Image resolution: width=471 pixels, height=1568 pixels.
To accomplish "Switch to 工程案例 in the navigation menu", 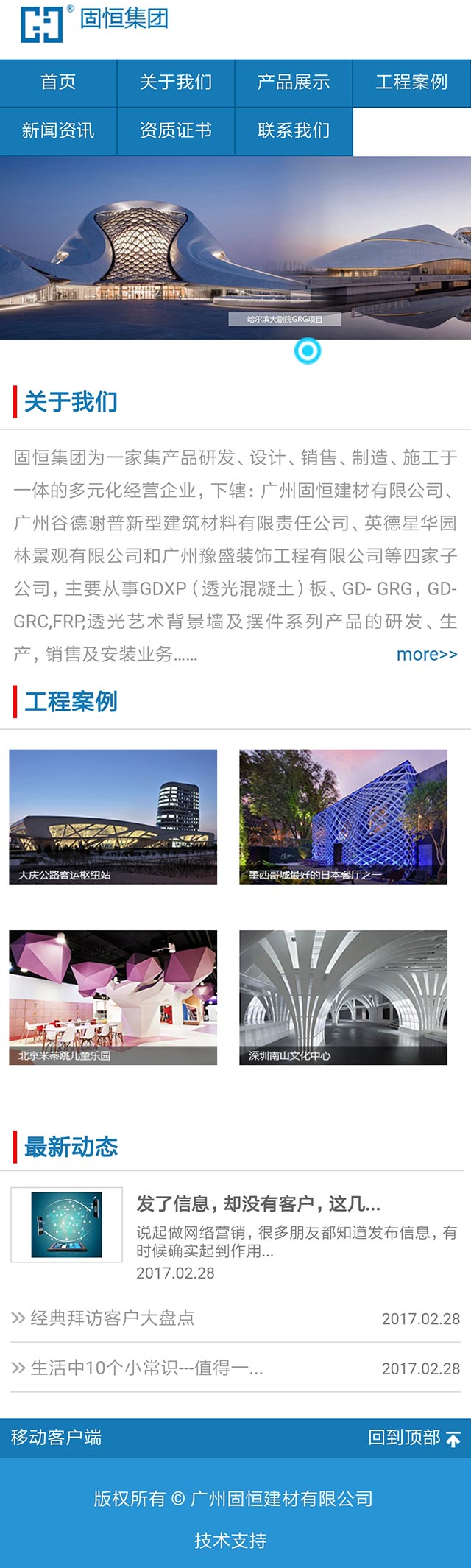I will pos(411,82).
